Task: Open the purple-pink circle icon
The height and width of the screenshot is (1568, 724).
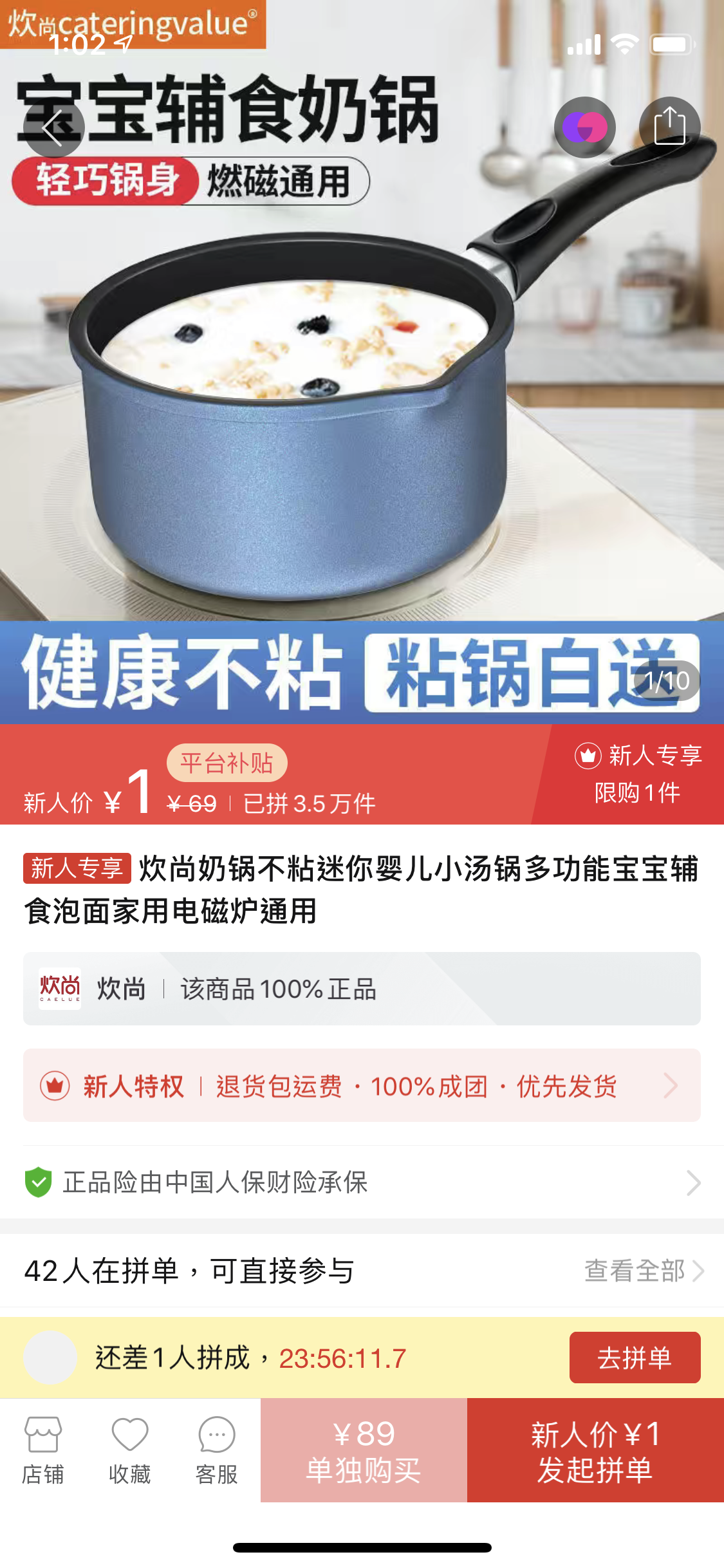Action: [585, 127]
